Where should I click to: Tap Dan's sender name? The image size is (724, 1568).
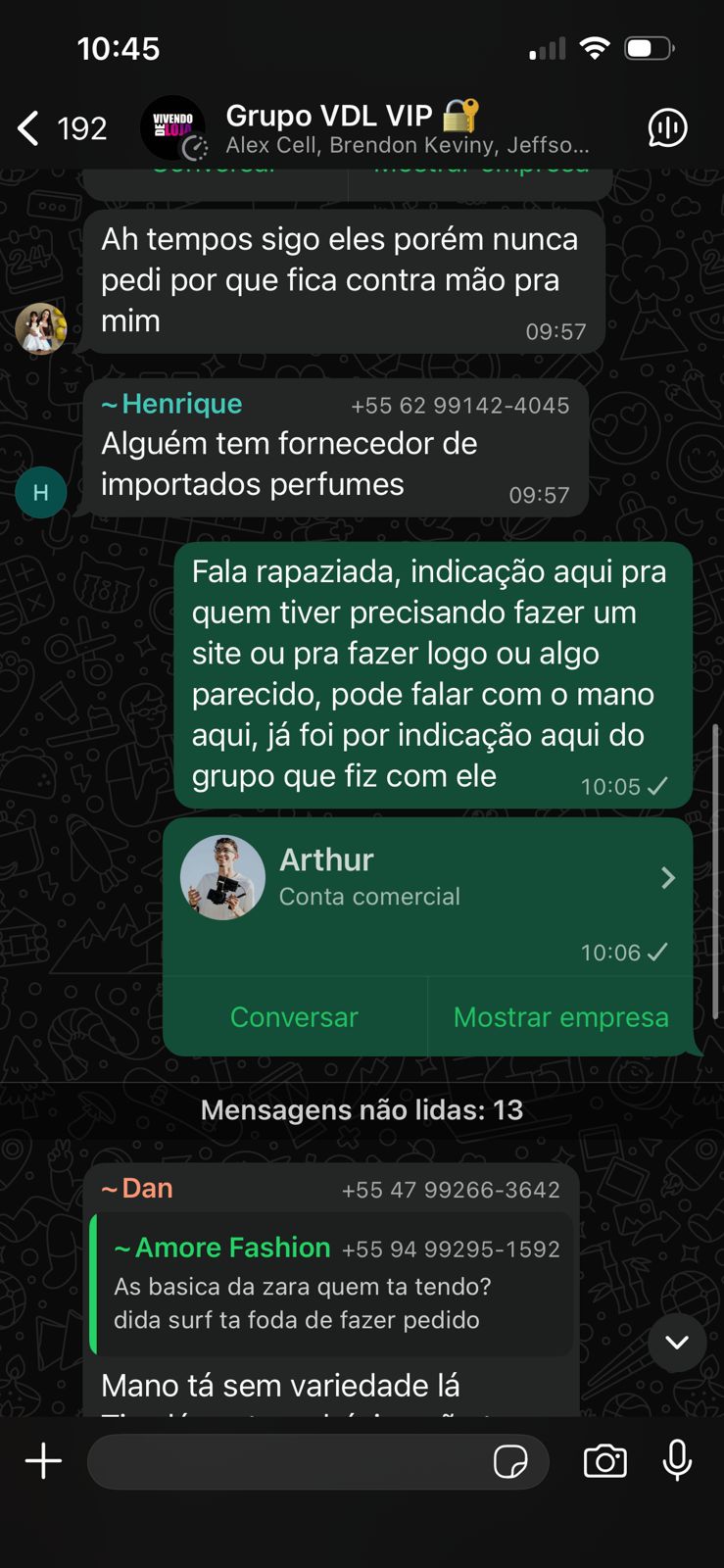138,1189
